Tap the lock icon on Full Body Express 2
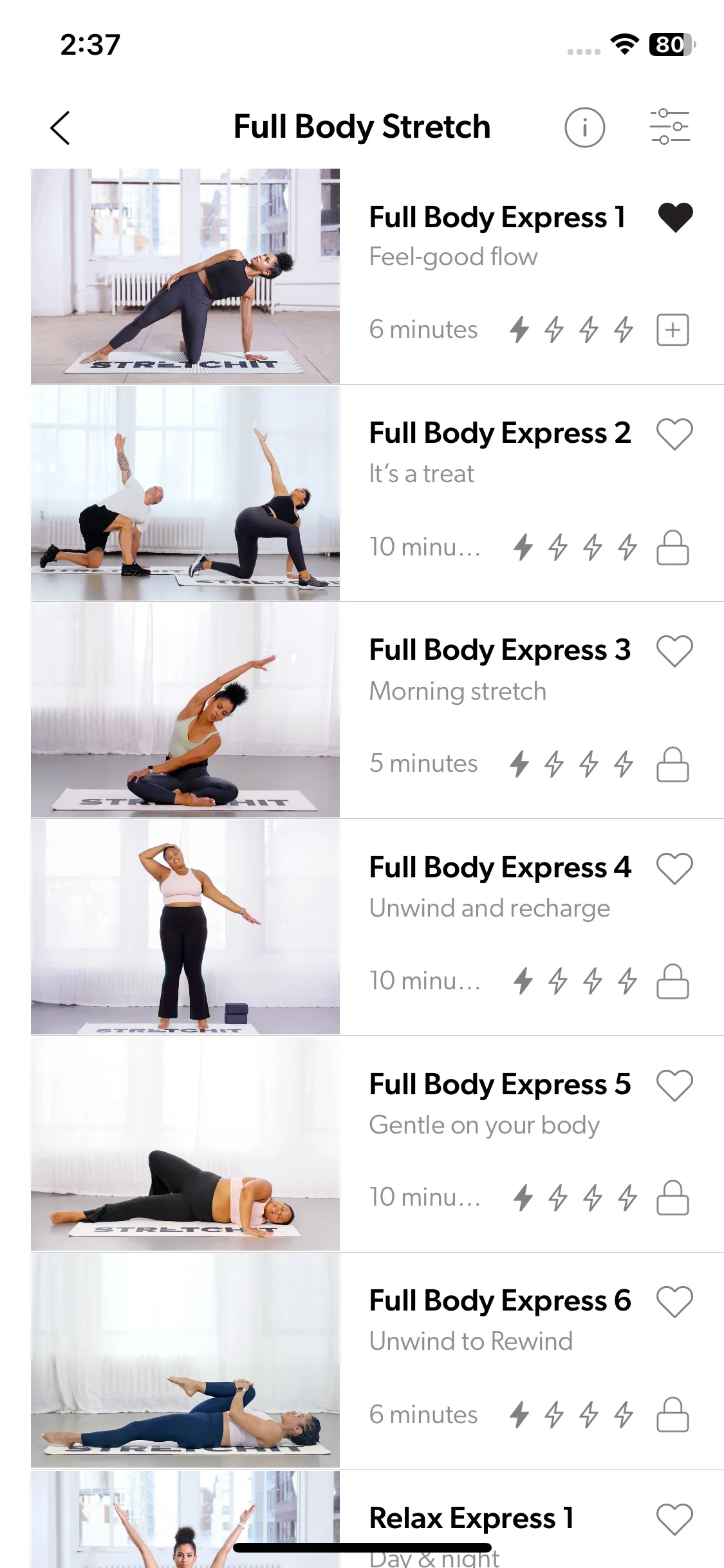 673,548
